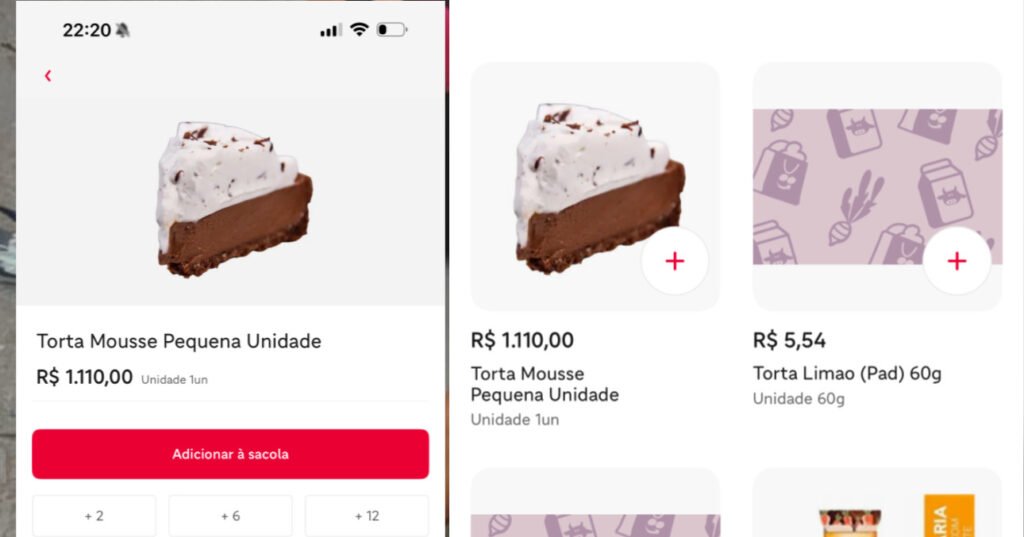Add Torta Mousse Pequena with plus icon
This screenshot has height=537, width=1024.
coord(675,261)
